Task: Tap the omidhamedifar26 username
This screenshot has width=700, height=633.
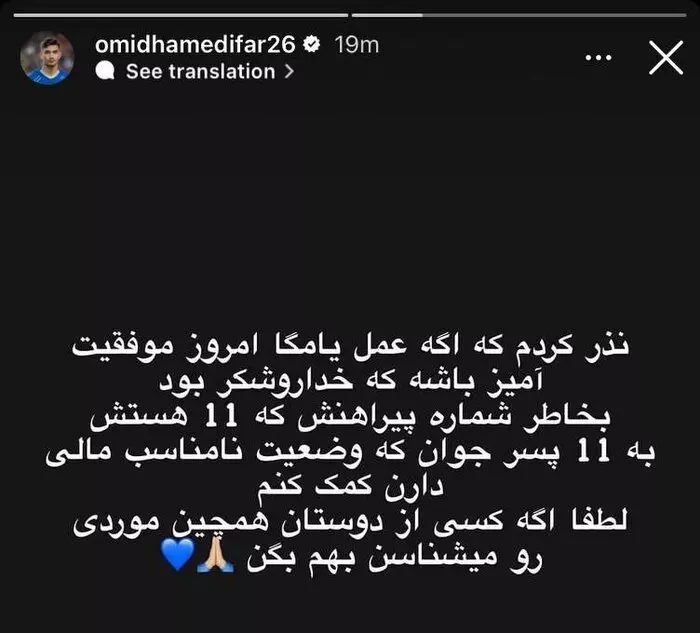Action: point(193,45)
